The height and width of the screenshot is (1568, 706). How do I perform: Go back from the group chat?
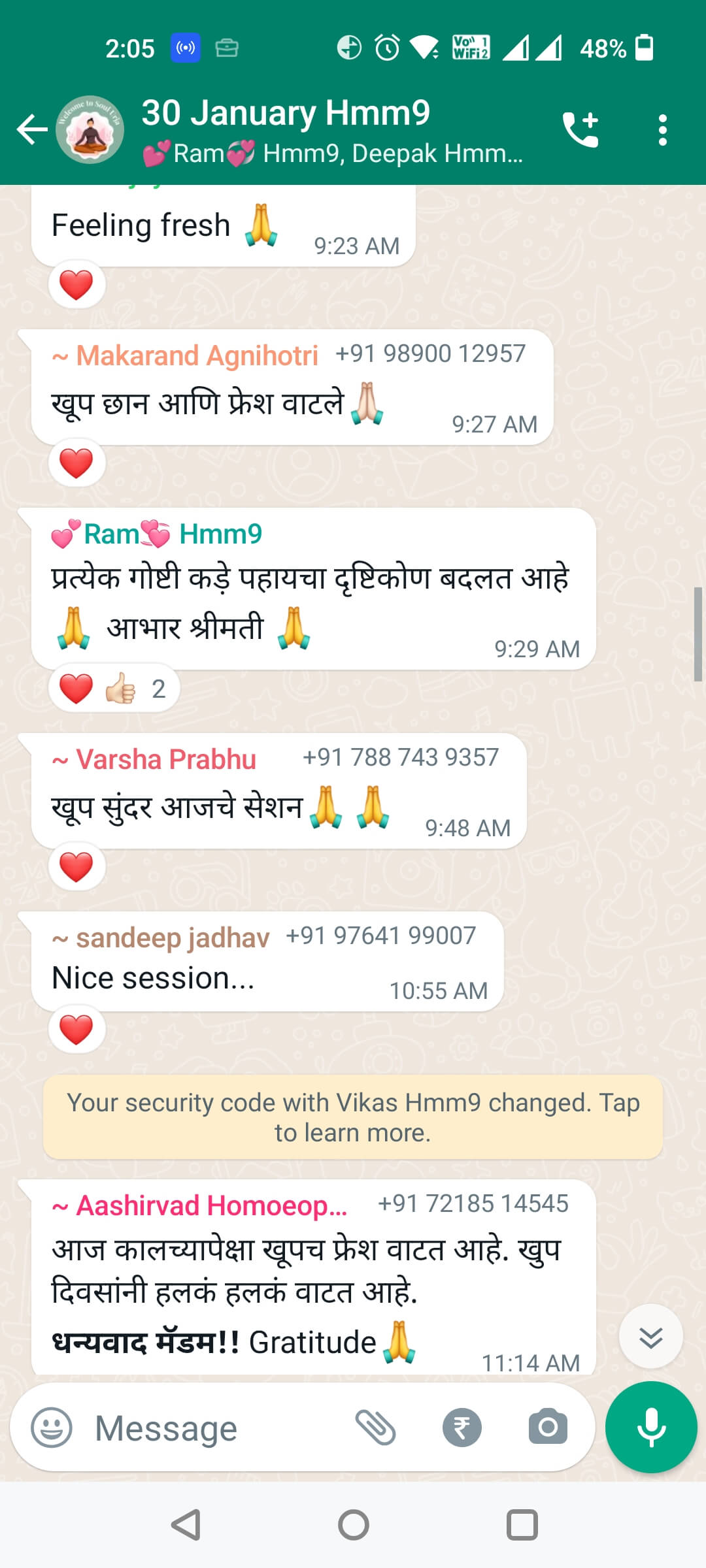(x=33, y=129)
